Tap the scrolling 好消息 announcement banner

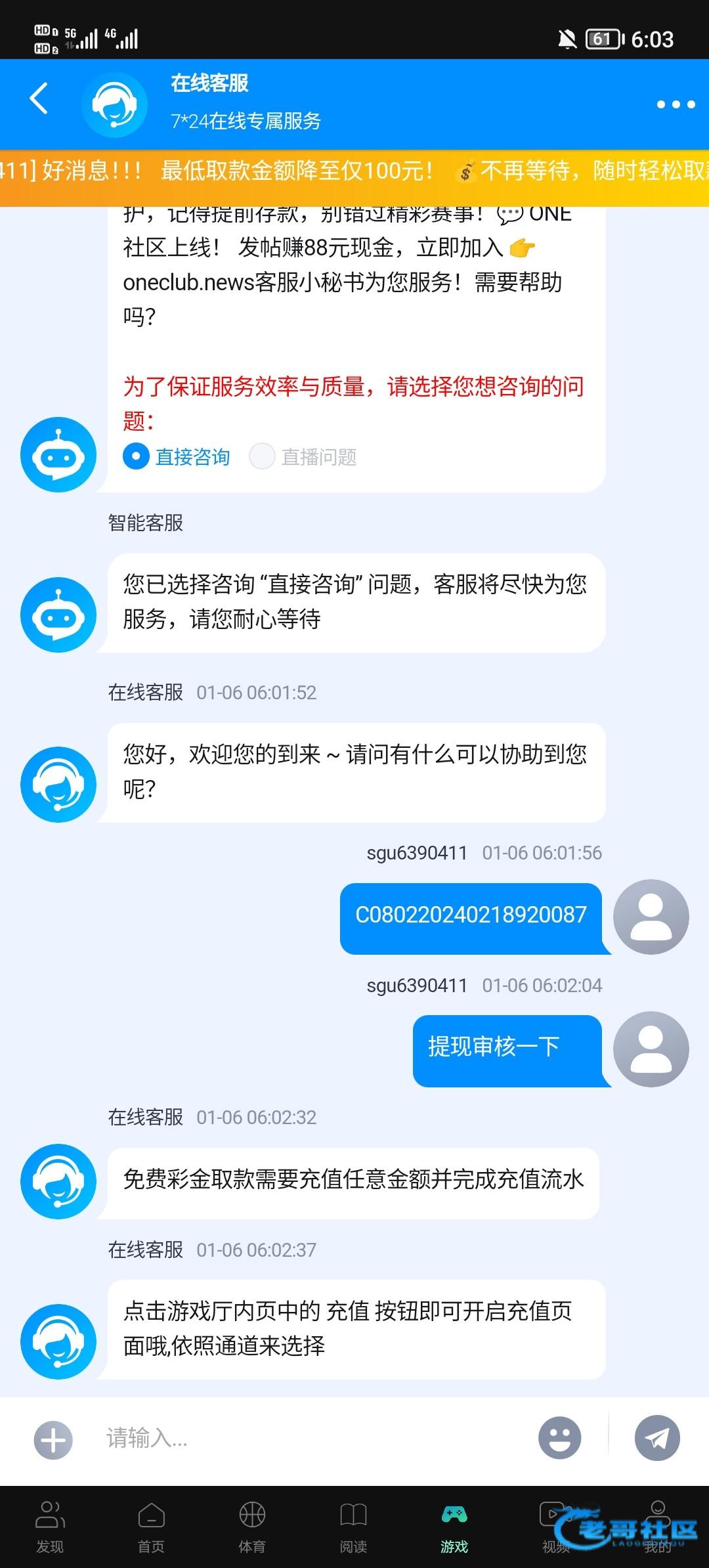354,171
